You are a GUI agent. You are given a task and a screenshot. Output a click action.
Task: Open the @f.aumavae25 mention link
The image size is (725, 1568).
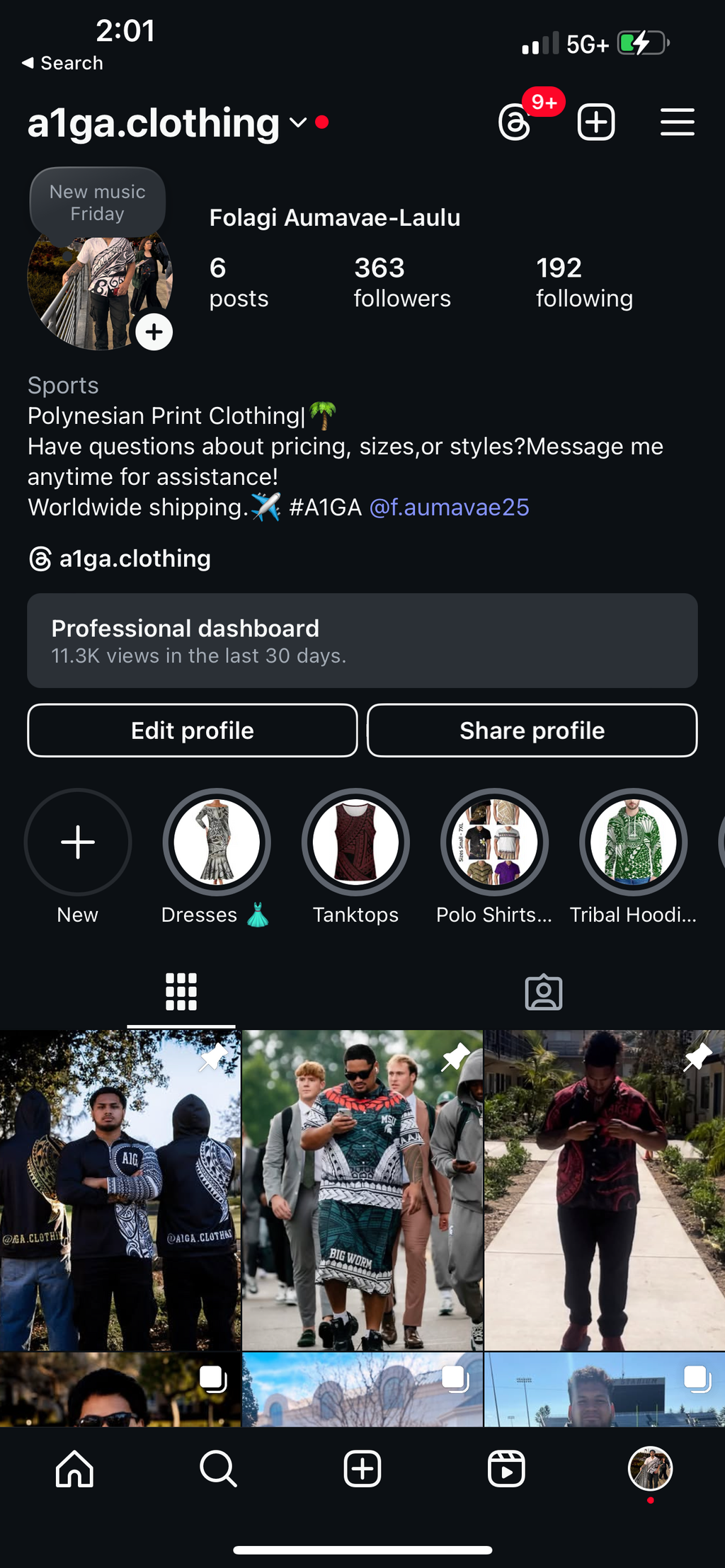(x=449, y=508)
